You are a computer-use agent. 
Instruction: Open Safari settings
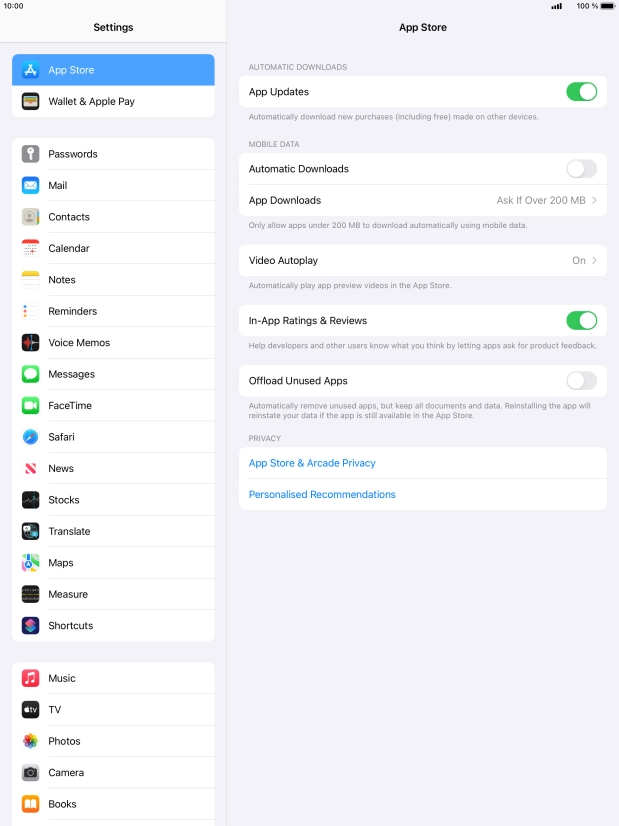[x=113, y=437]
